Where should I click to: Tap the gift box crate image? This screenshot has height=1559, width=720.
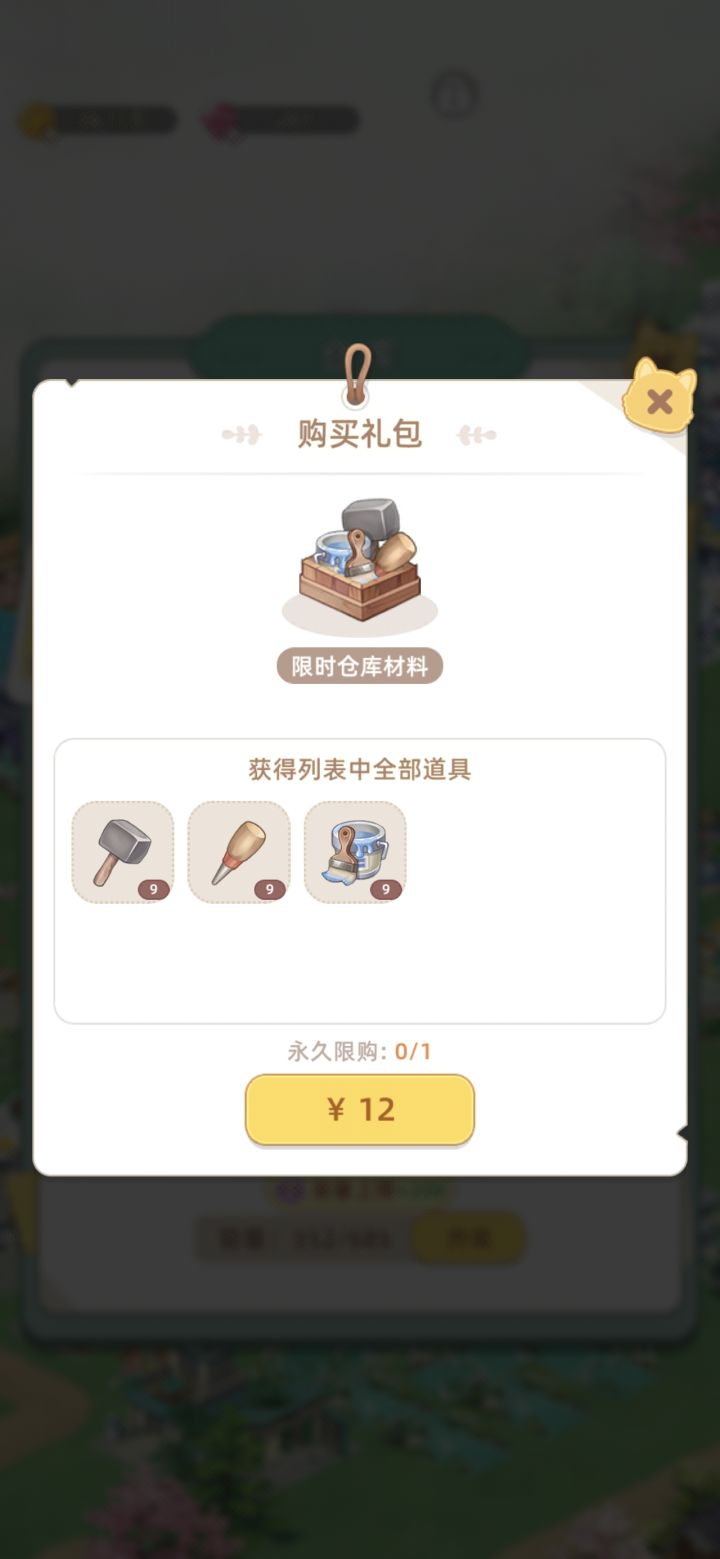point(360,560)
